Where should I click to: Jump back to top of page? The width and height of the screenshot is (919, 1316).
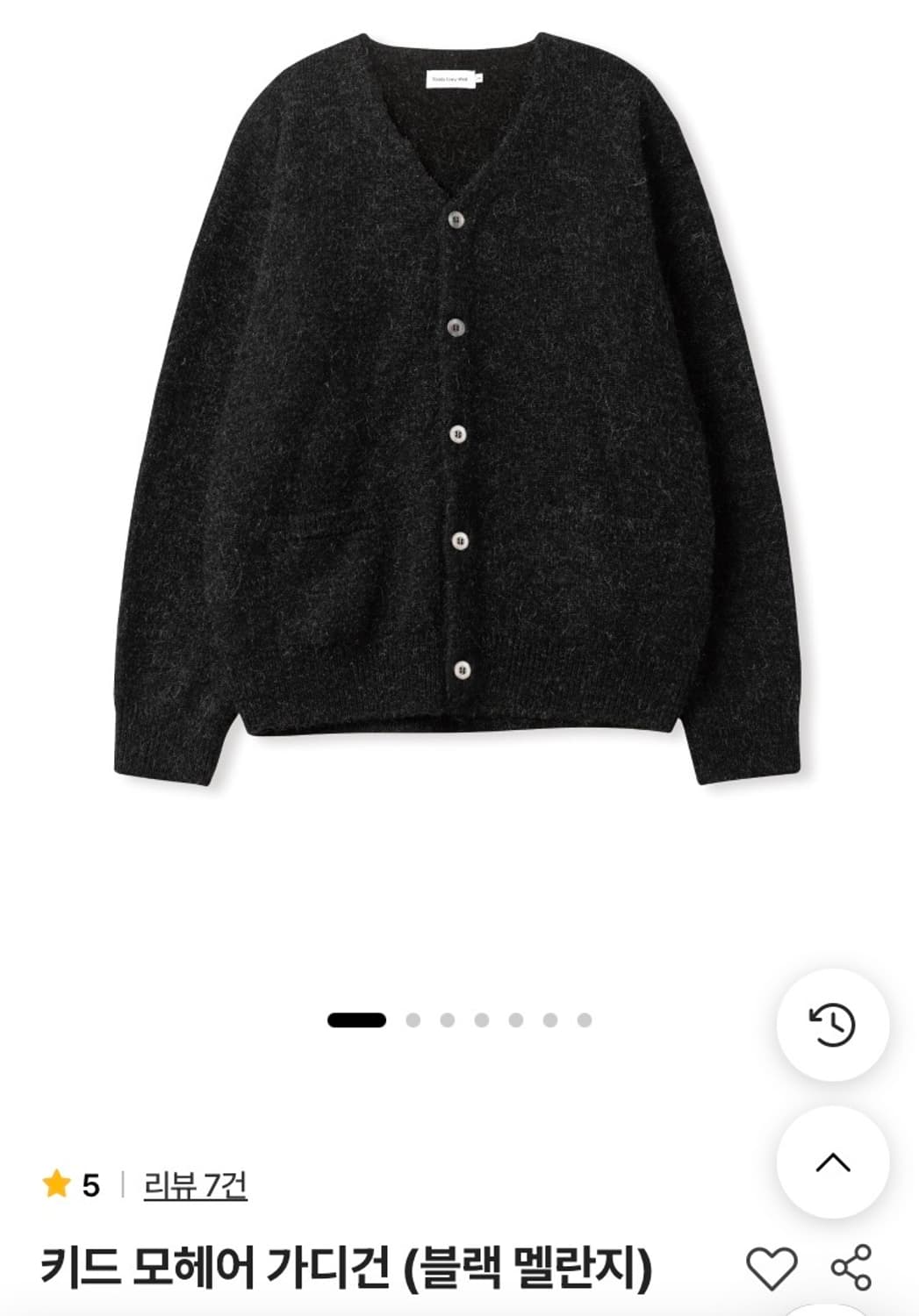[x=833, y=1162]
